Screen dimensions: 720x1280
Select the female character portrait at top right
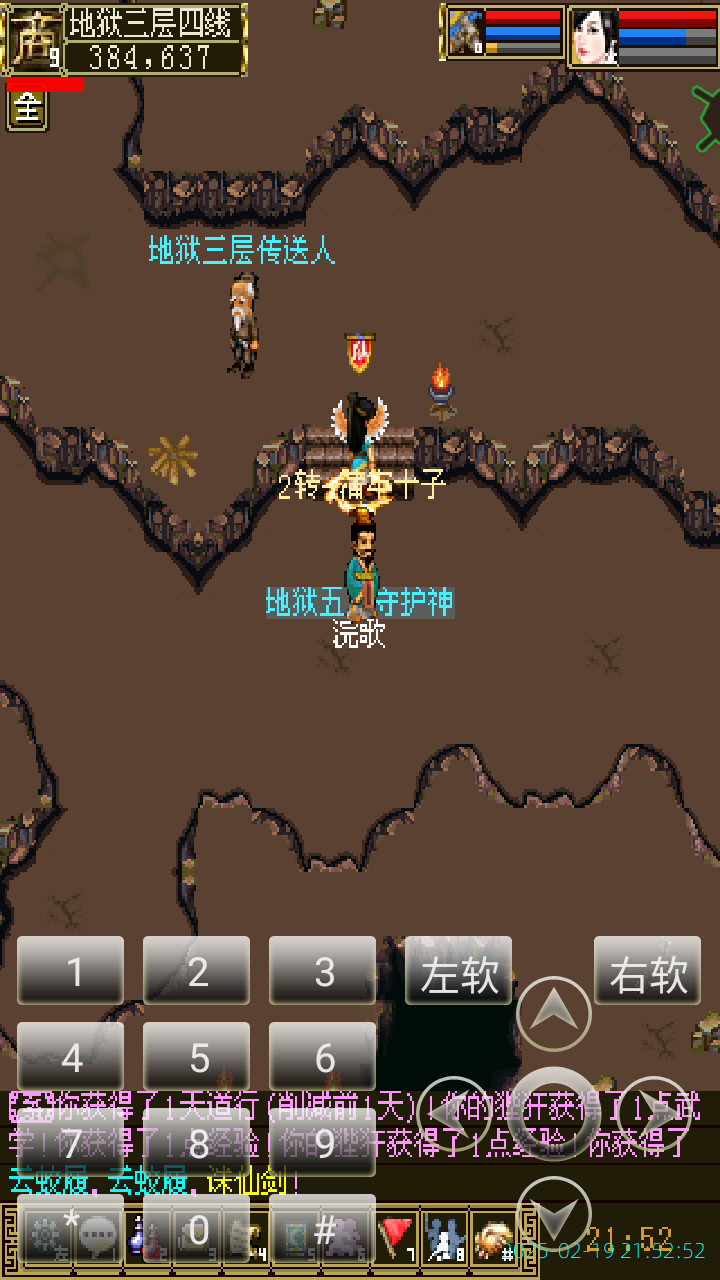tap(594, 36)
